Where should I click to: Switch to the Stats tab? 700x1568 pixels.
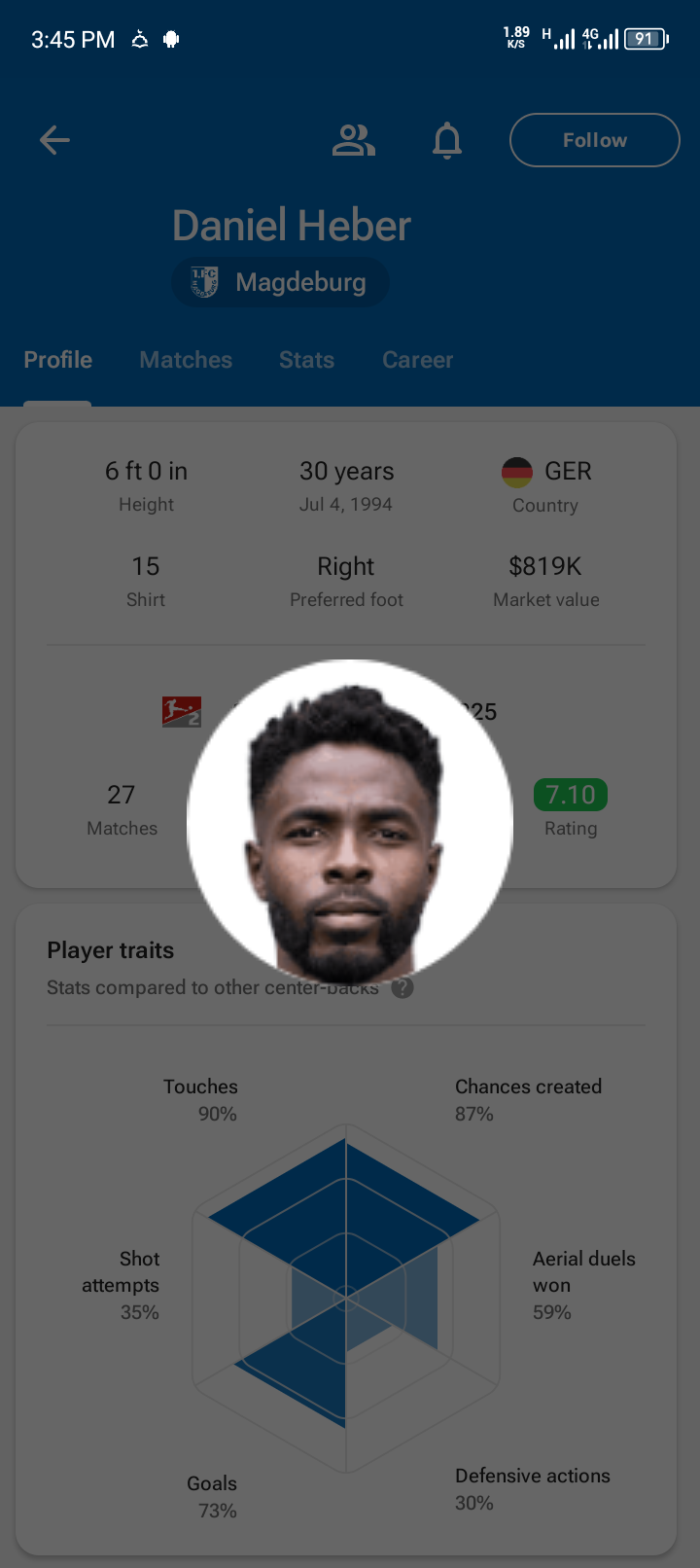[306, 360]
